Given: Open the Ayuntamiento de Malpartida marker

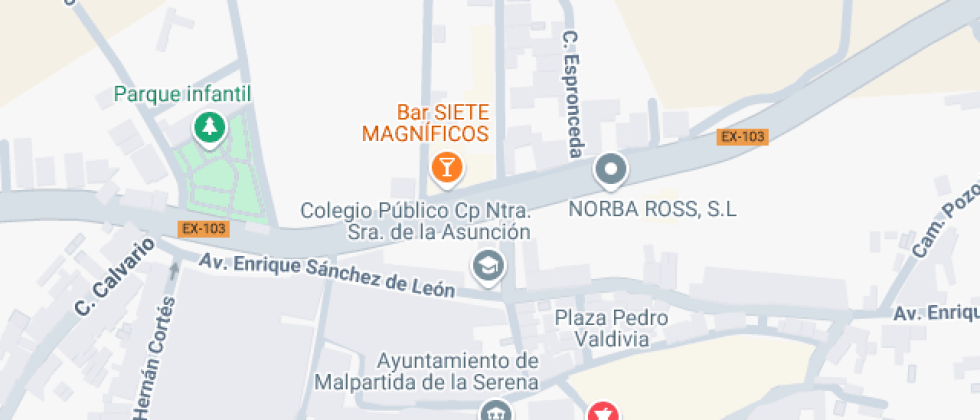Looking at the screenshot, I should pyautogui.click(x=494, y=410).
